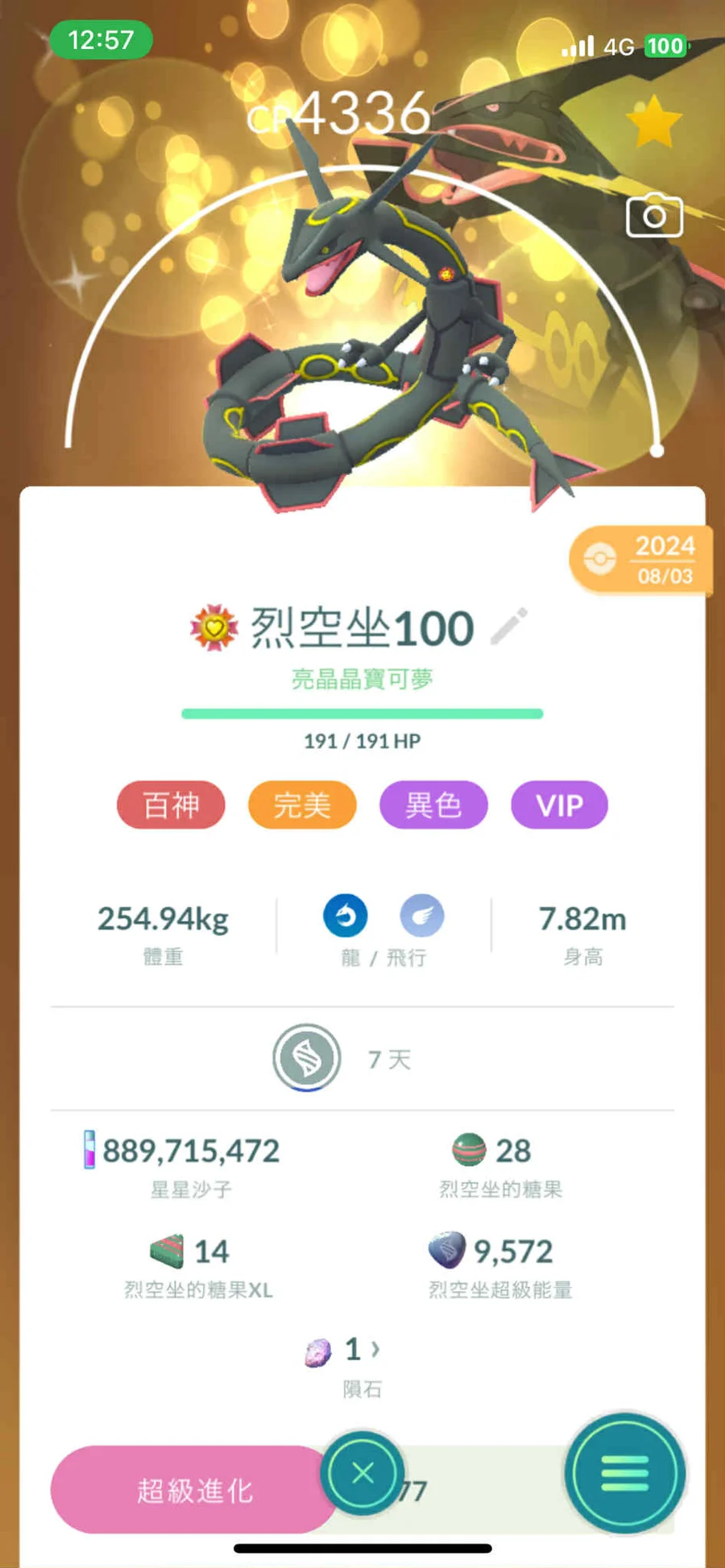Close the Pokémon details with the X button
Viewport: 725px width, 1568px height.
(x=362, y=1473)
